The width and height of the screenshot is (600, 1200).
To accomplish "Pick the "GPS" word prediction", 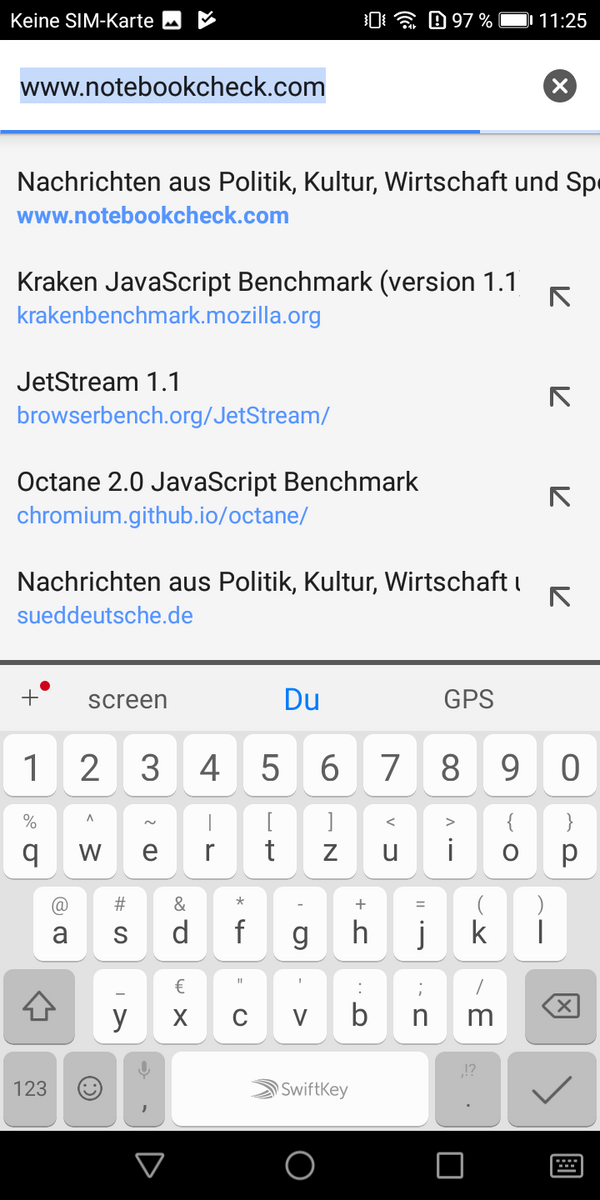I will (469, 700).
